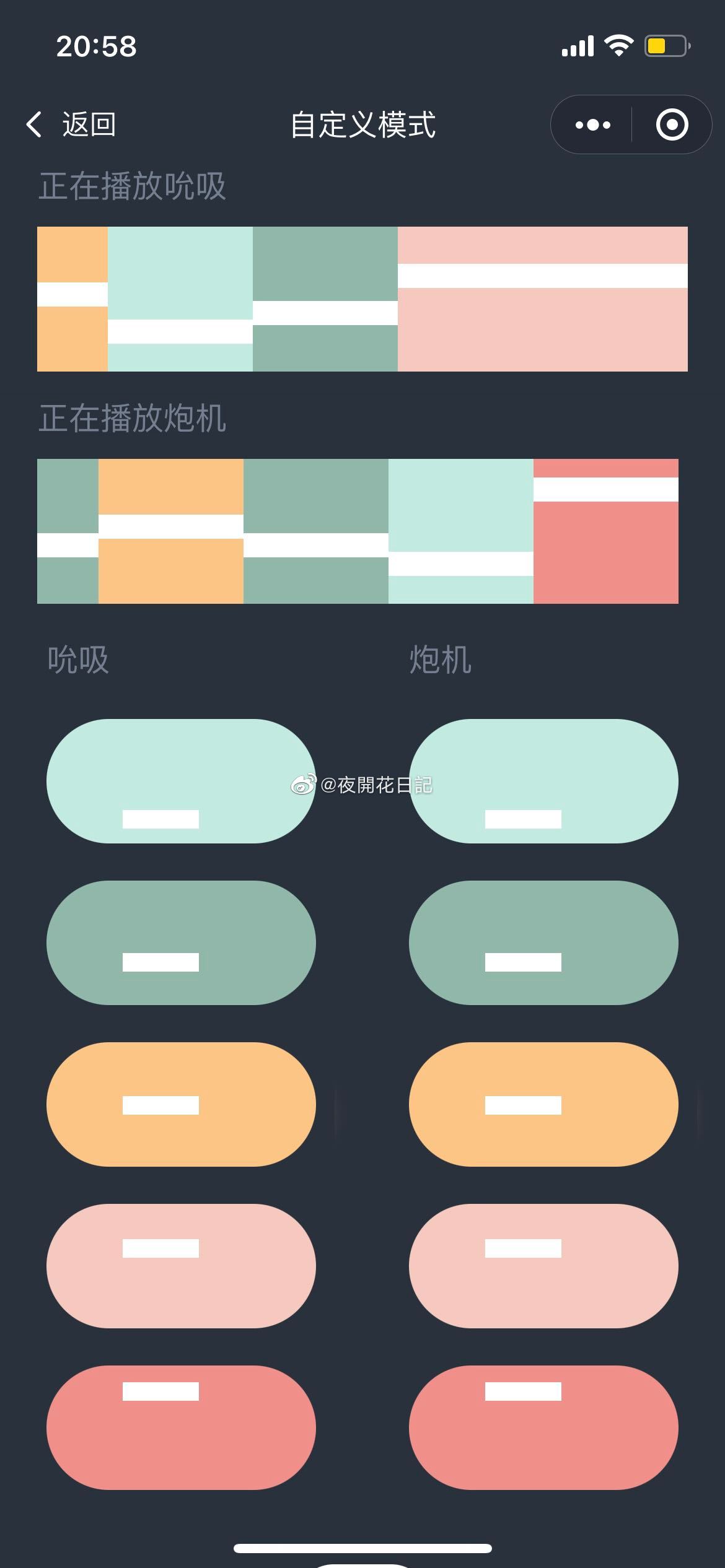Choose the sage green pill under 炮机

(543, 943)
